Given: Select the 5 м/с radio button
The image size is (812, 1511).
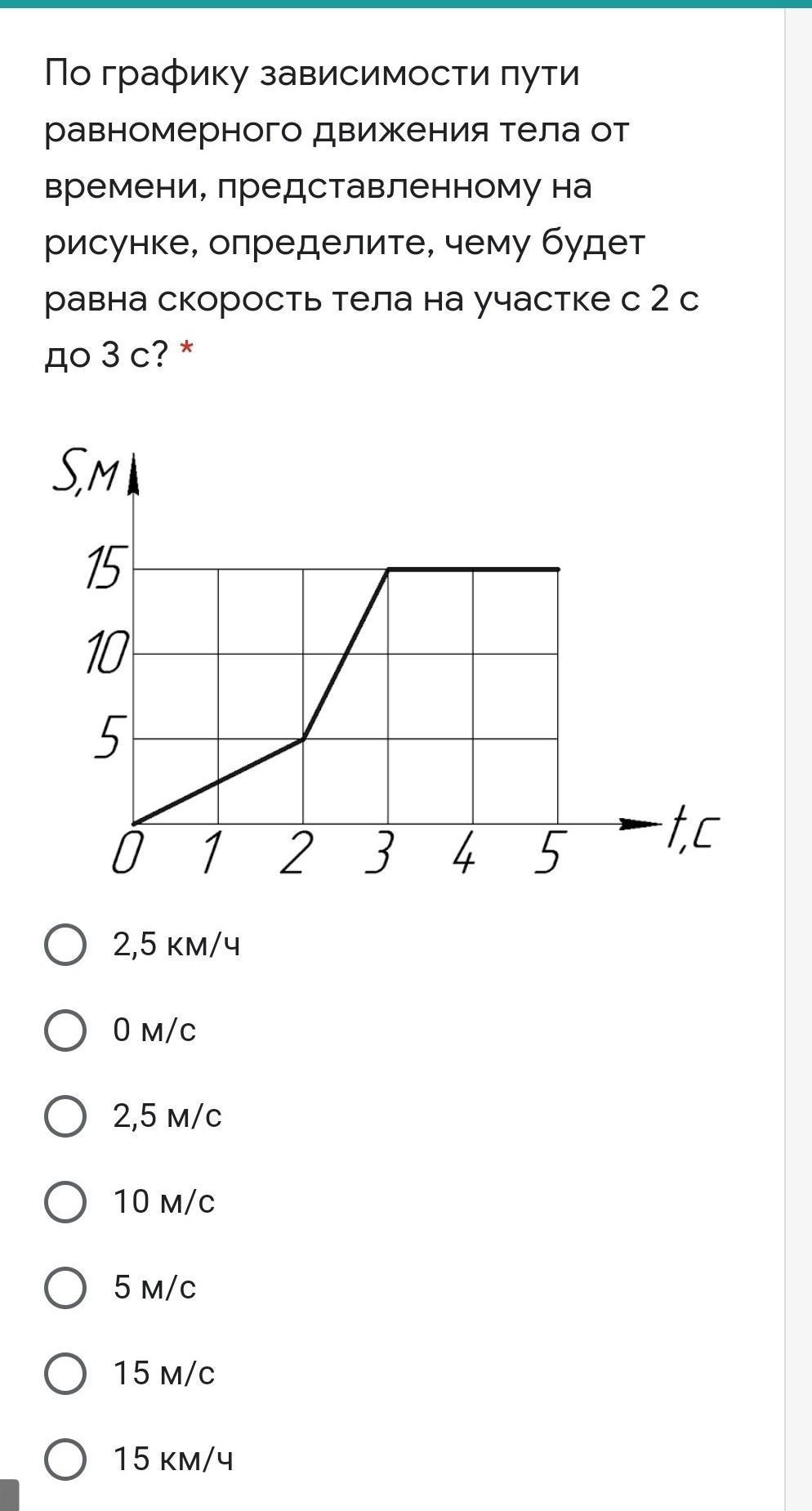Looking at the screenshot, I should [x=65, y=1287].
